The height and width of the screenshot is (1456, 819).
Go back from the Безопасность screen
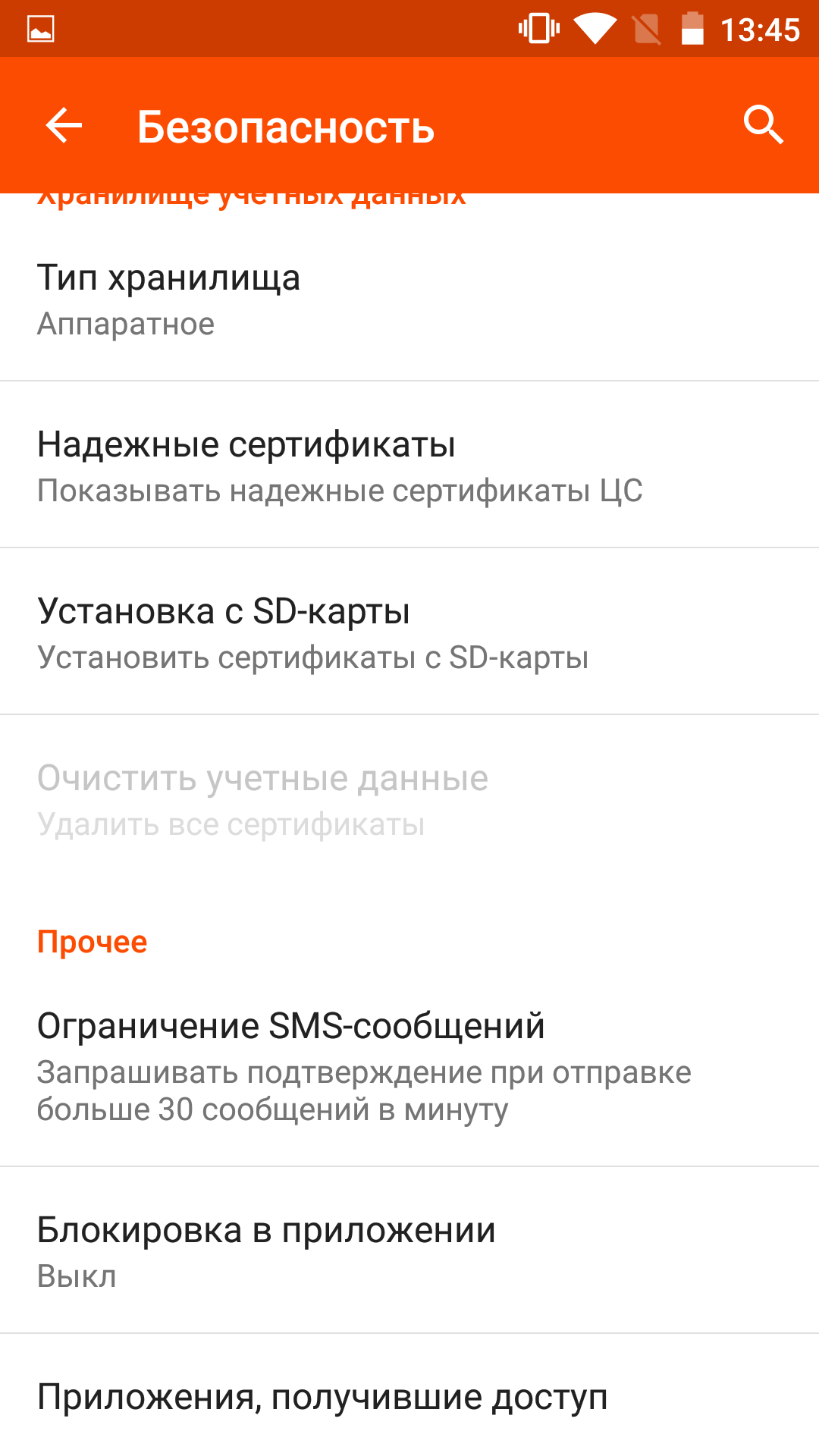click(x=64, y=125)
